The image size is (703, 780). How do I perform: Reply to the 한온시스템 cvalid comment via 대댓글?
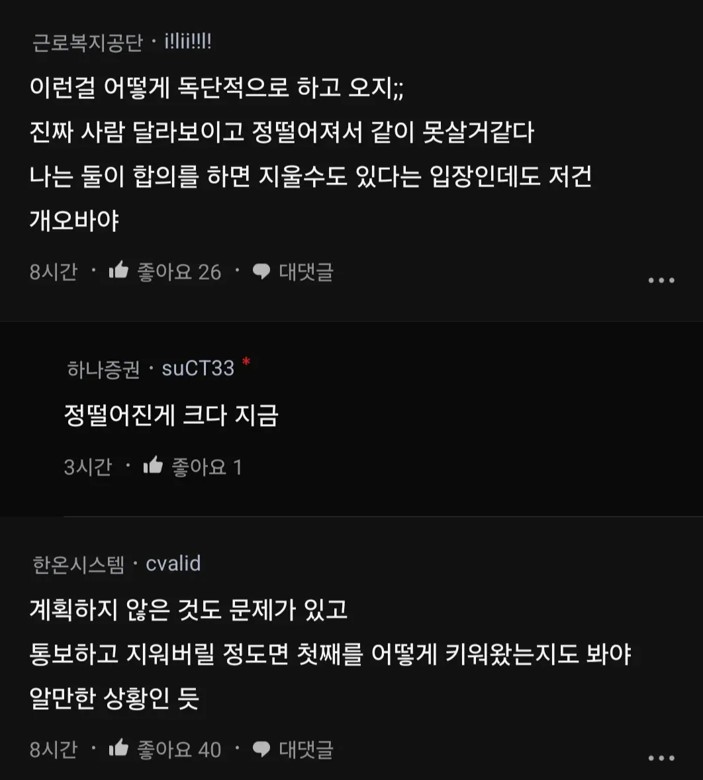click(293, 748)
